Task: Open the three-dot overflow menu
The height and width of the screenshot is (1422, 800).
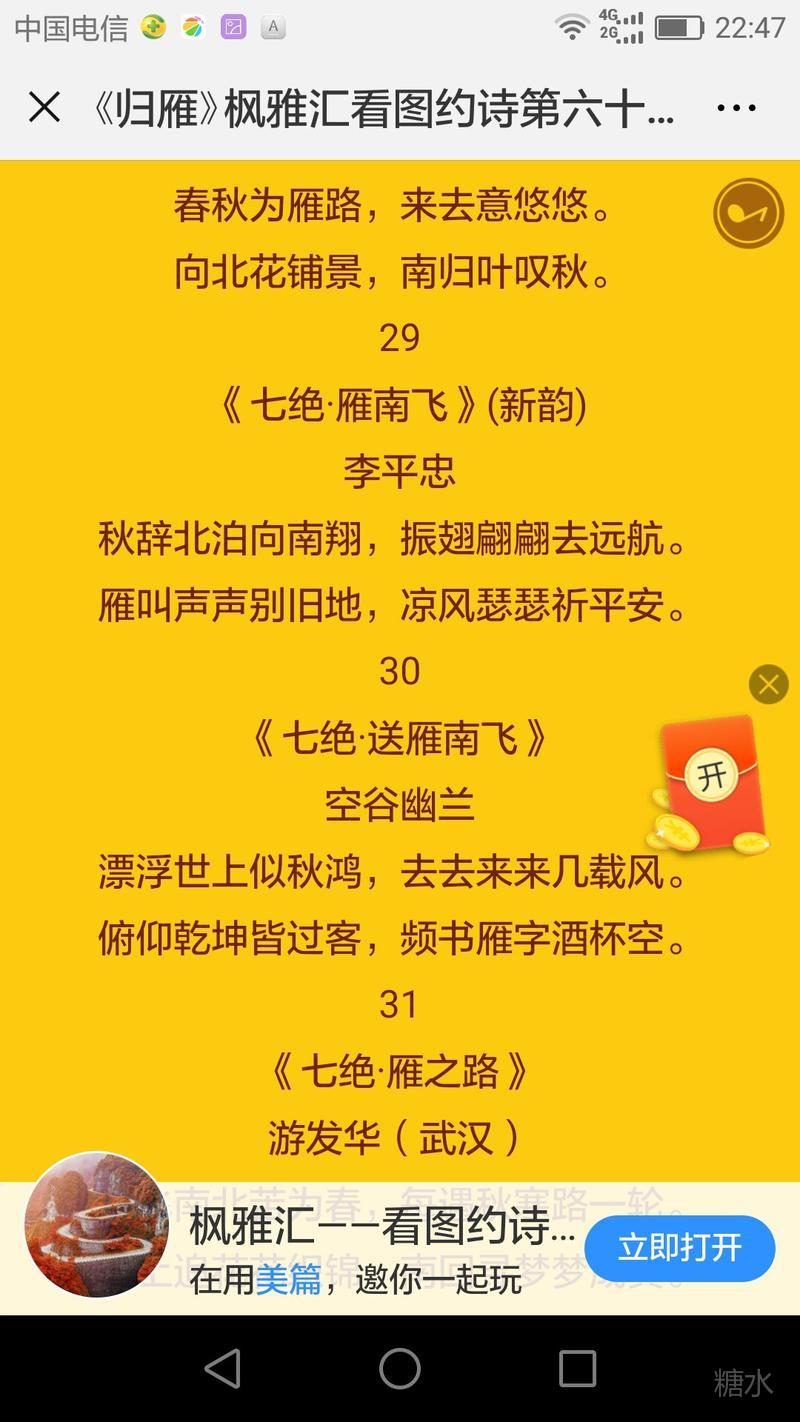Action: [x=736, y=107]
